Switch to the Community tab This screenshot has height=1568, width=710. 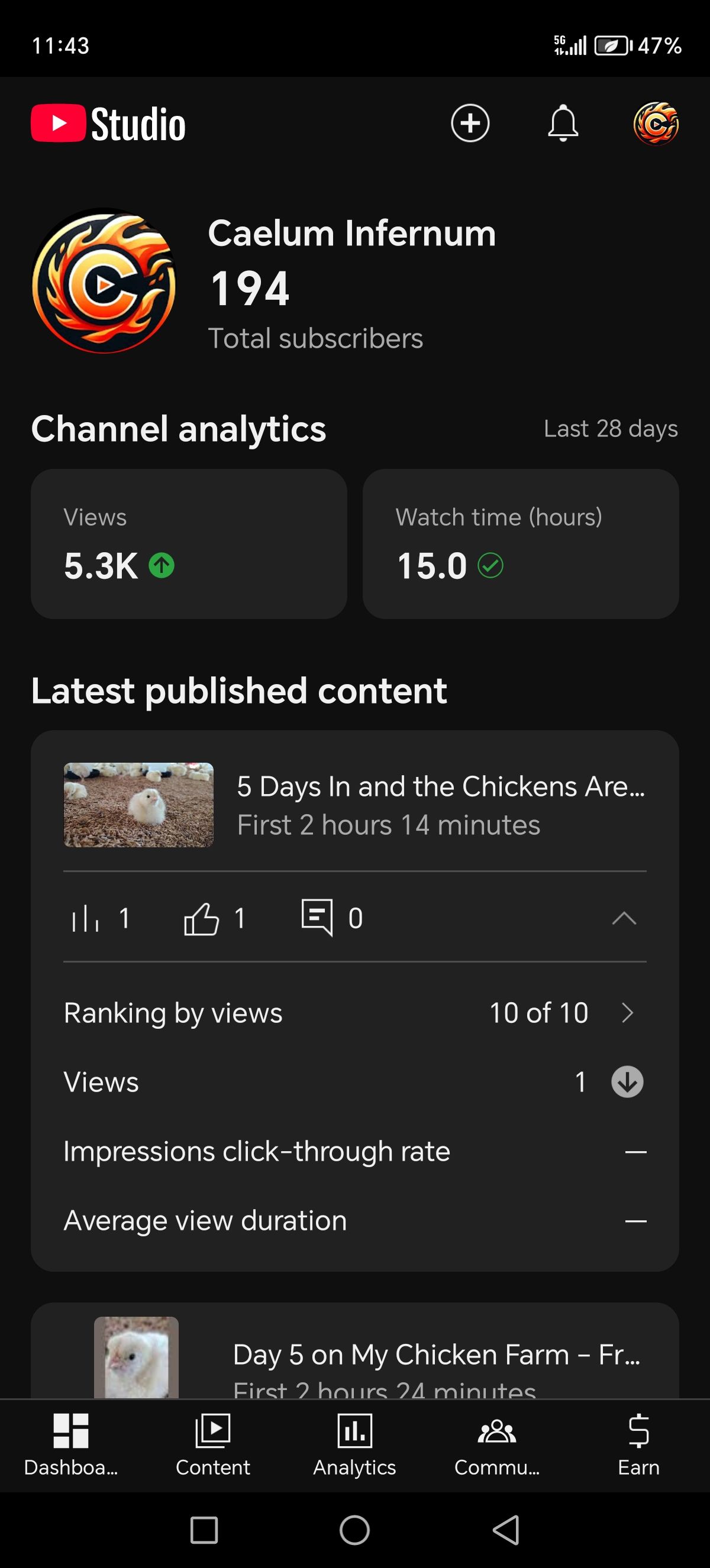pos(497,1445)
